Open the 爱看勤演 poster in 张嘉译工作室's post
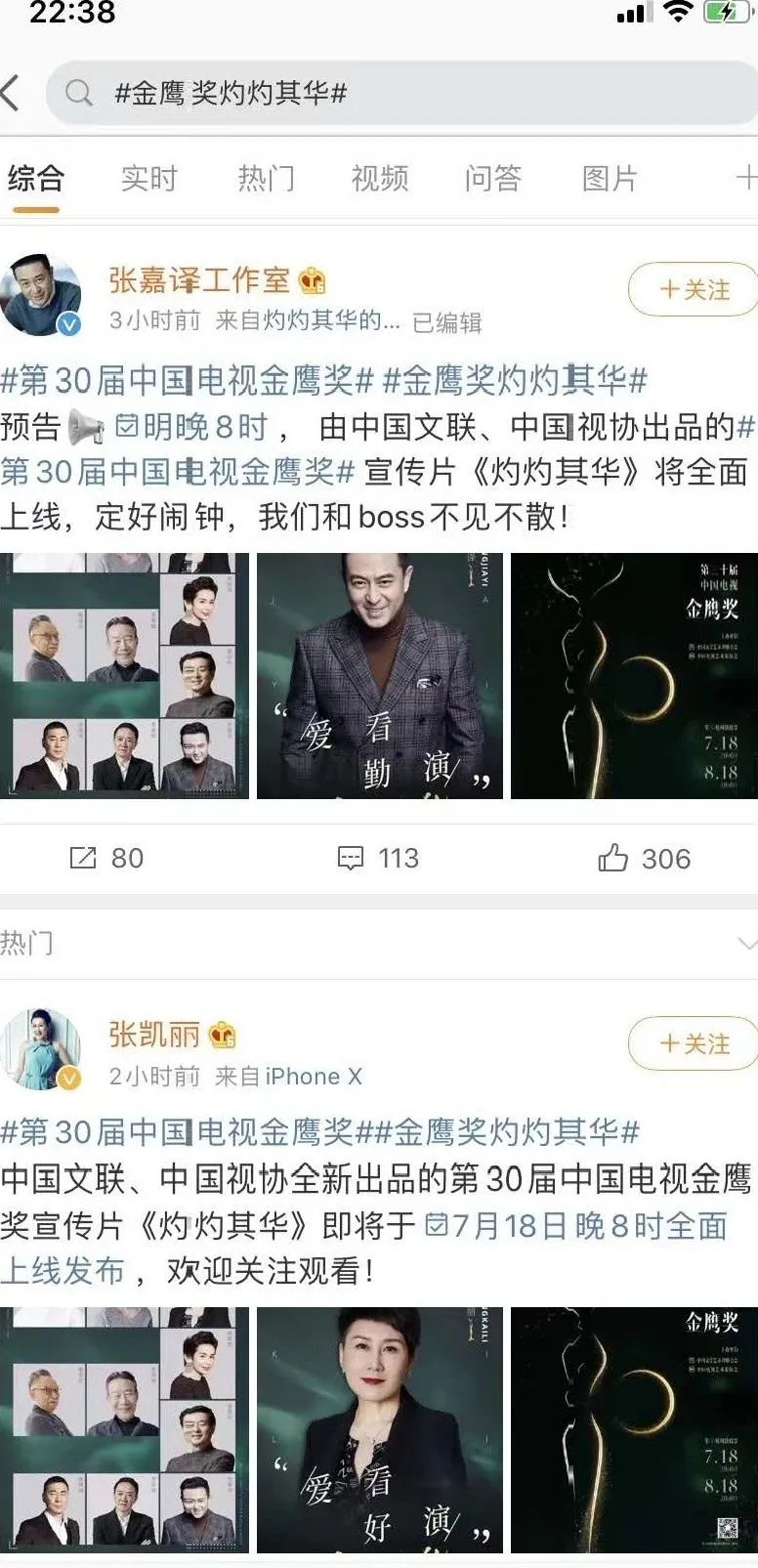The width and height of the screenshot is (758, 1568). point(379,676)
